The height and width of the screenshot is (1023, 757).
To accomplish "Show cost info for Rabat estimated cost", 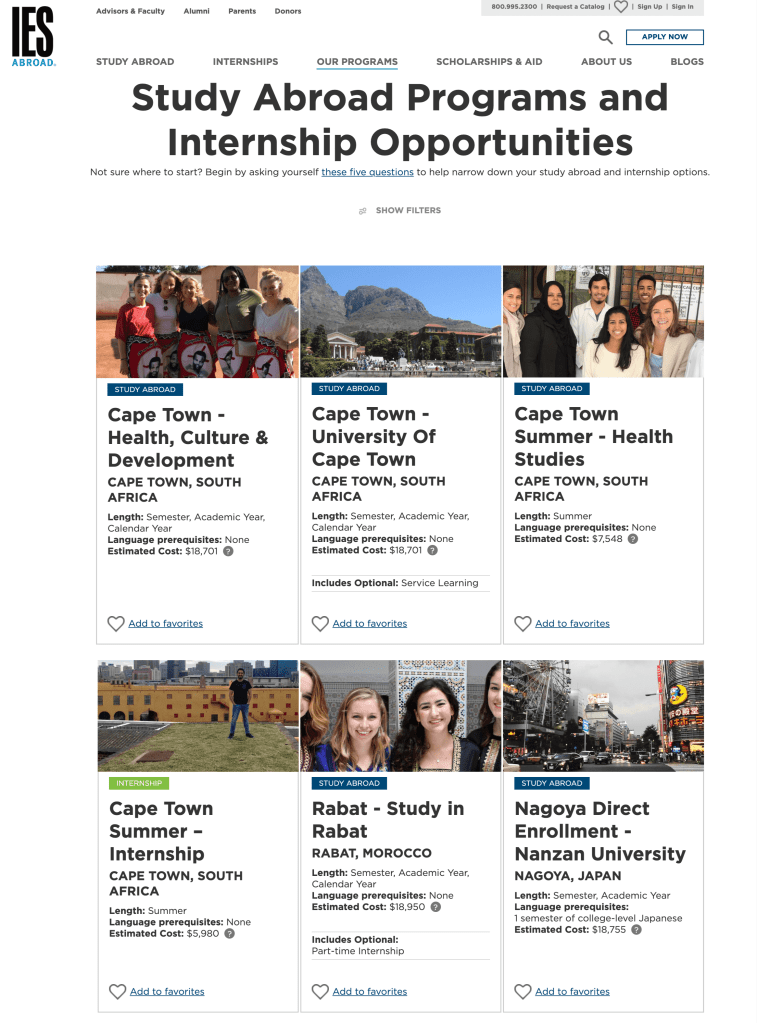I will (x=436, y=907).
